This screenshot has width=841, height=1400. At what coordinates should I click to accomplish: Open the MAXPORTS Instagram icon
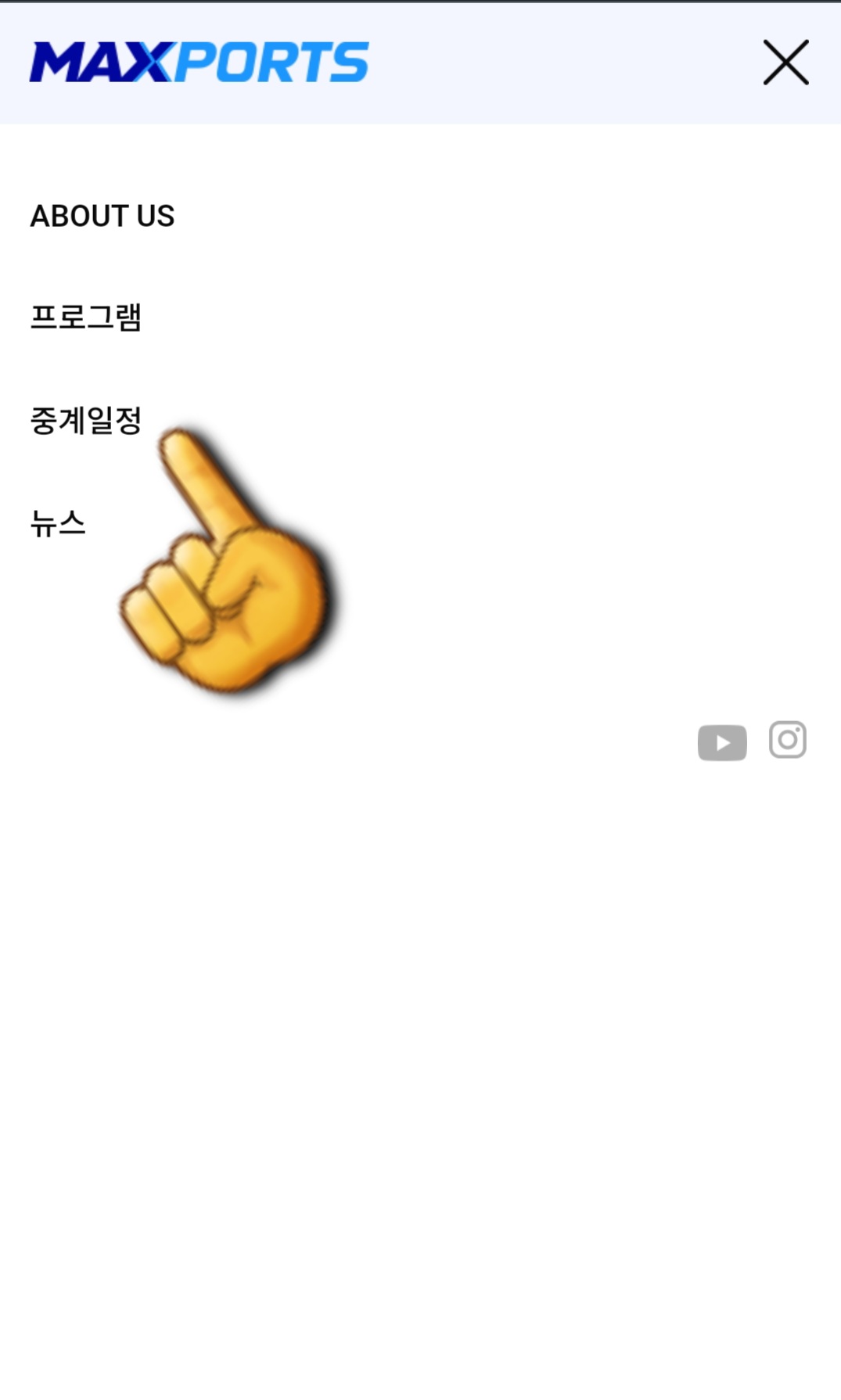tap(787, 739)
